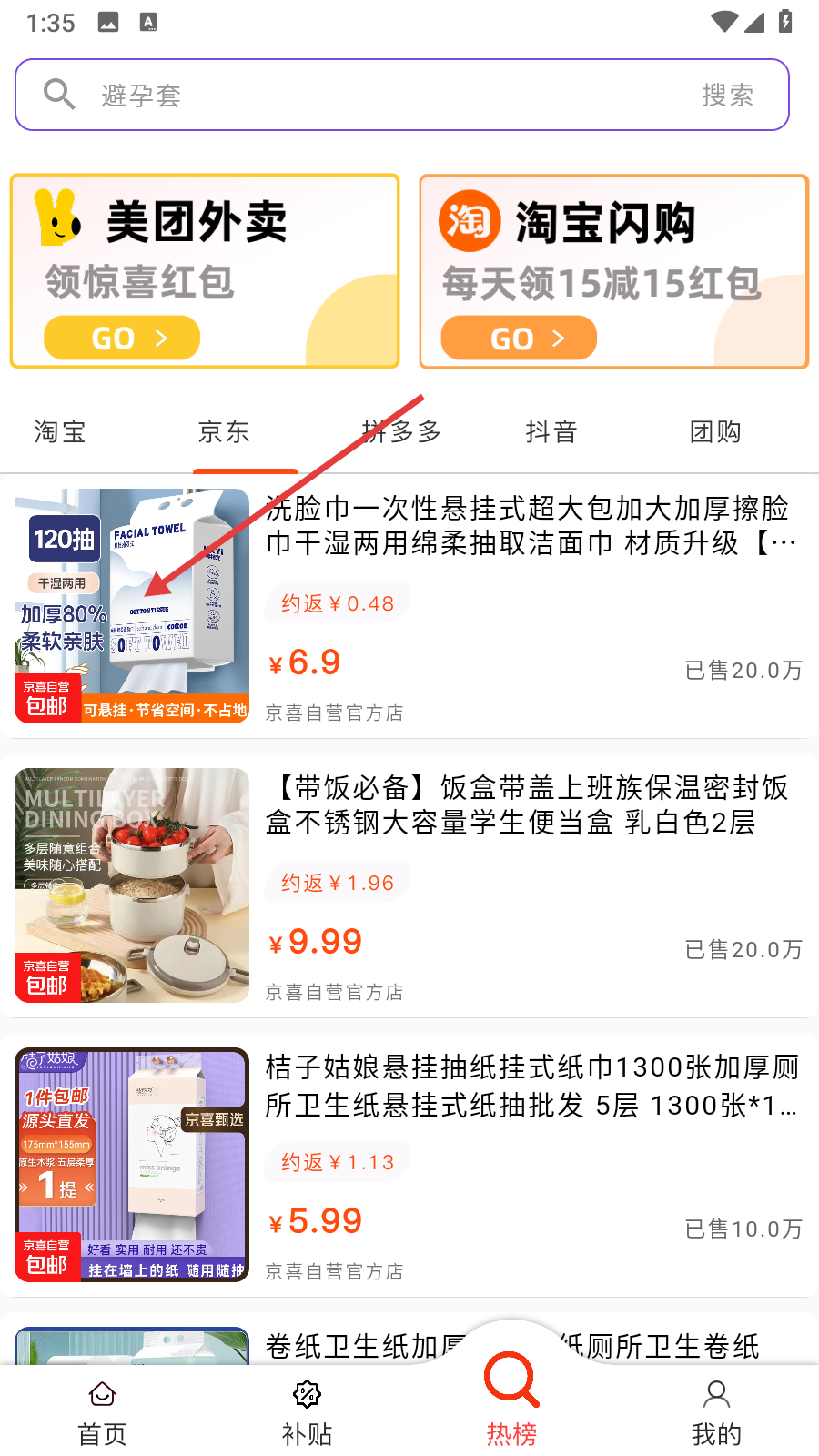
Task: Open the 我的 profile tab
Action: pyautogui.click(x=716, y=1412)
